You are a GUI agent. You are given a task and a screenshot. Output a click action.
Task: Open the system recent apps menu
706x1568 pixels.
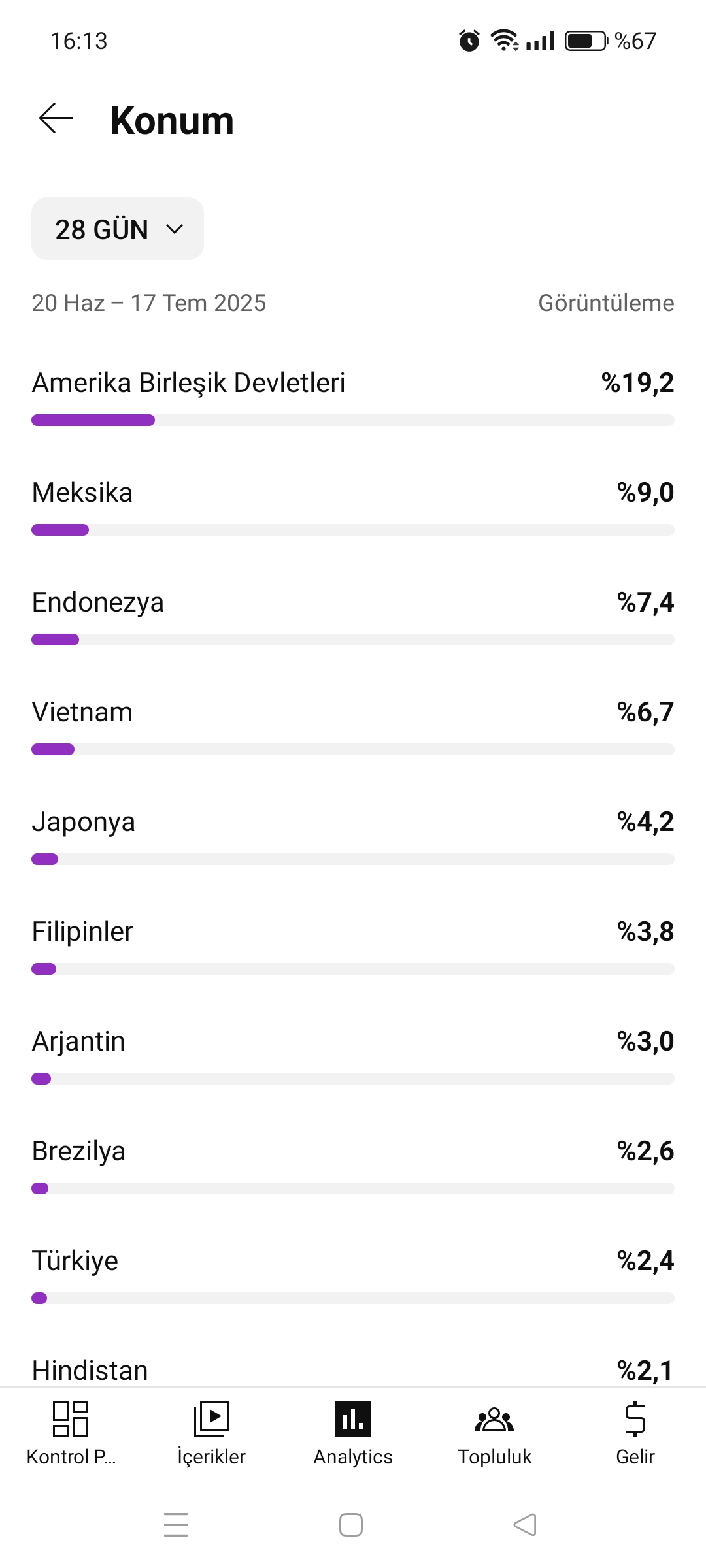pos(176,1525)
